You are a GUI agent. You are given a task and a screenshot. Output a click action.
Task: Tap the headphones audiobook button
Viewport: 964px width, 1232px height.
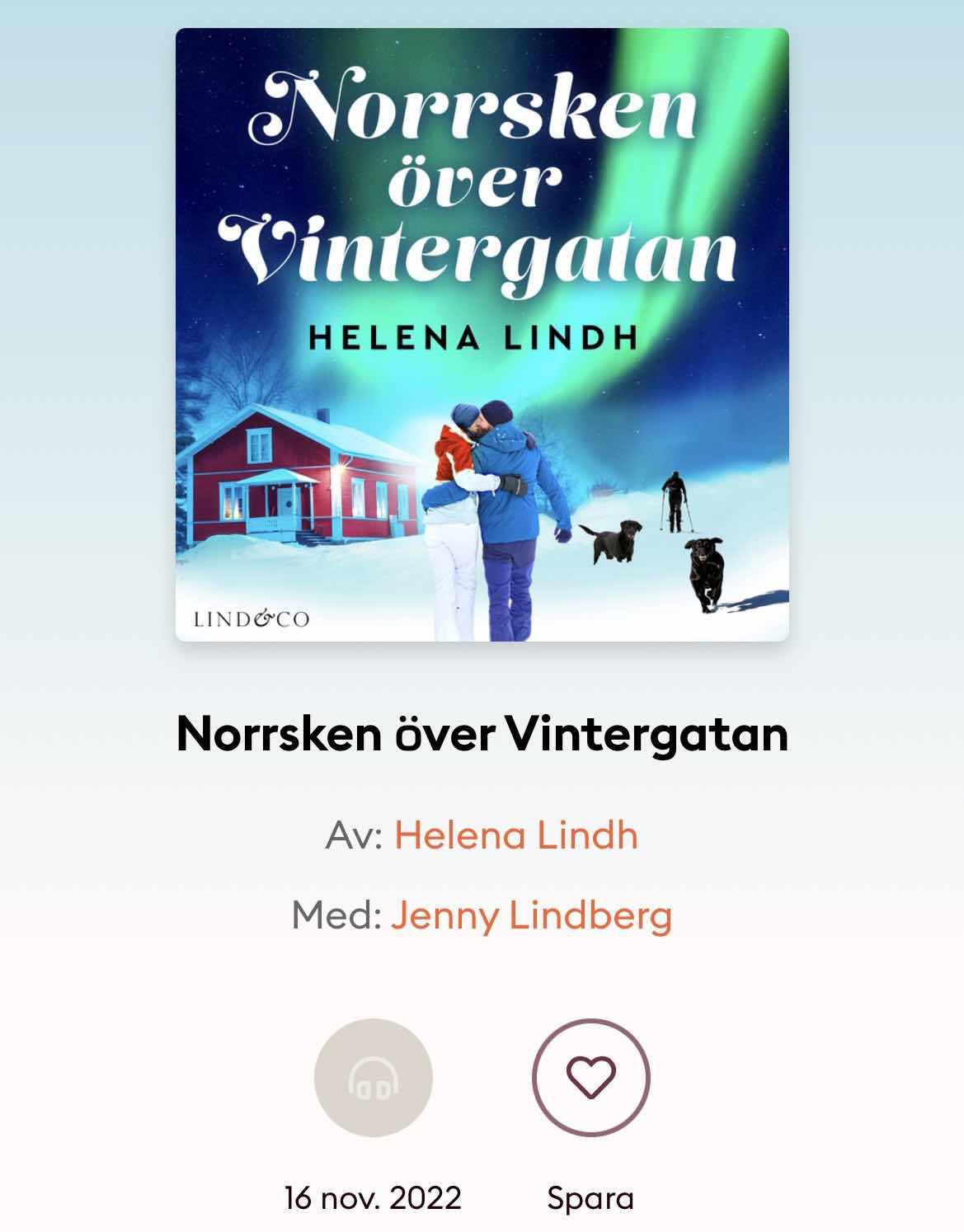pyautogui.click(x=374, y=1078)
